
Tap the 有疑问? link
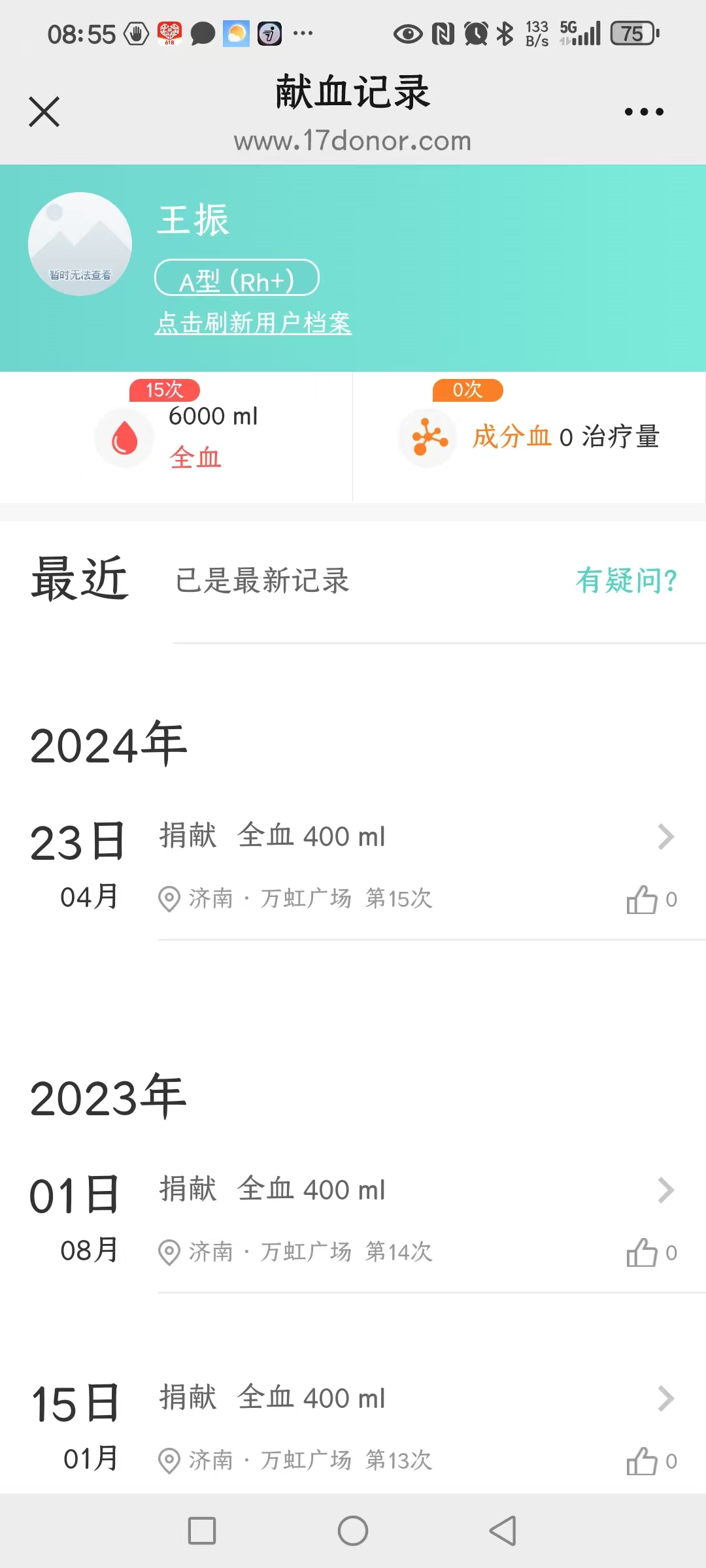[626, 580]
